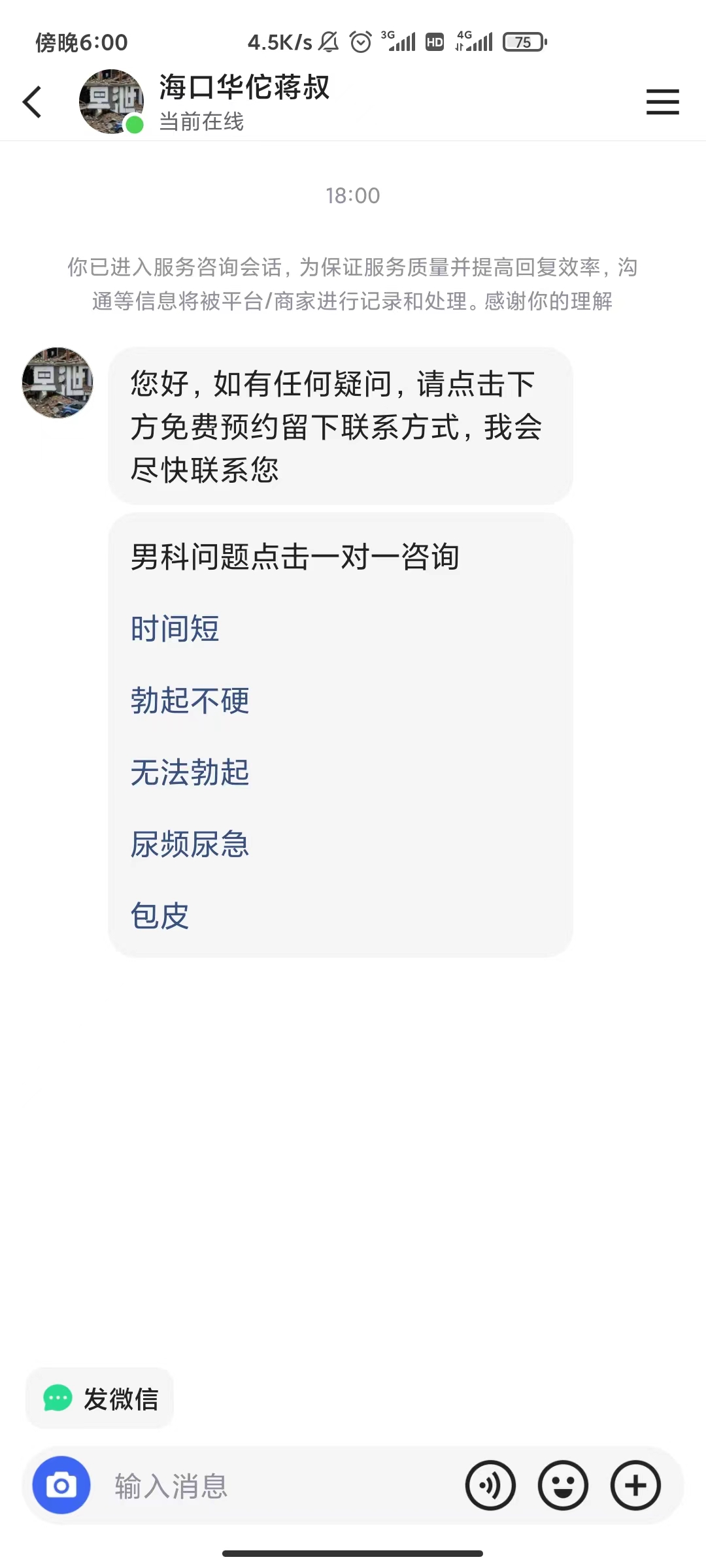The image size is (706, 1568).
Task: Open the camera button beside message box
Action: 61,1485
